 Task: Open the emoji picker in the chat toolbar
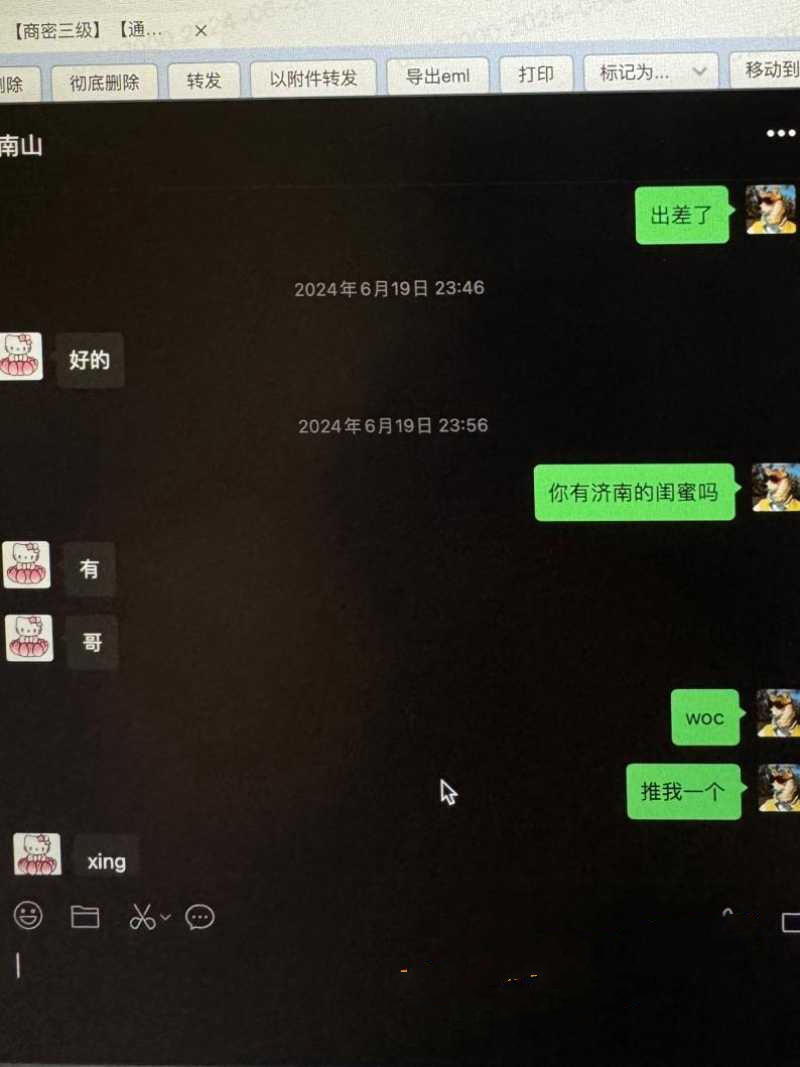pos(28,916)
